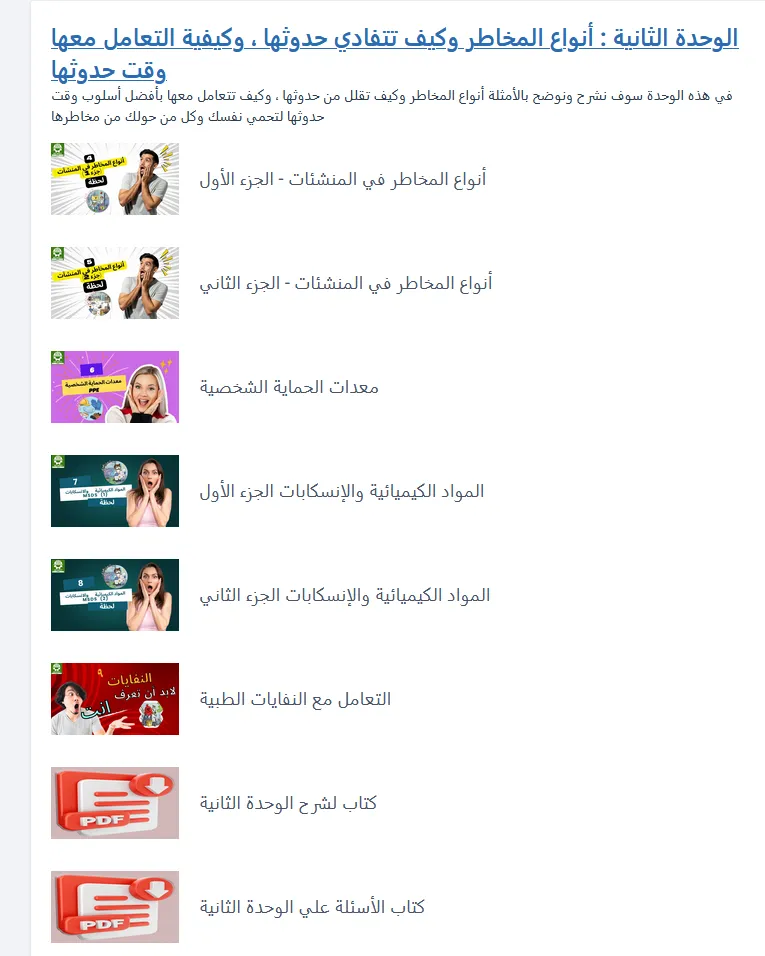Open the unit two title link
The image size is (765, 956).
pos(394,39)
